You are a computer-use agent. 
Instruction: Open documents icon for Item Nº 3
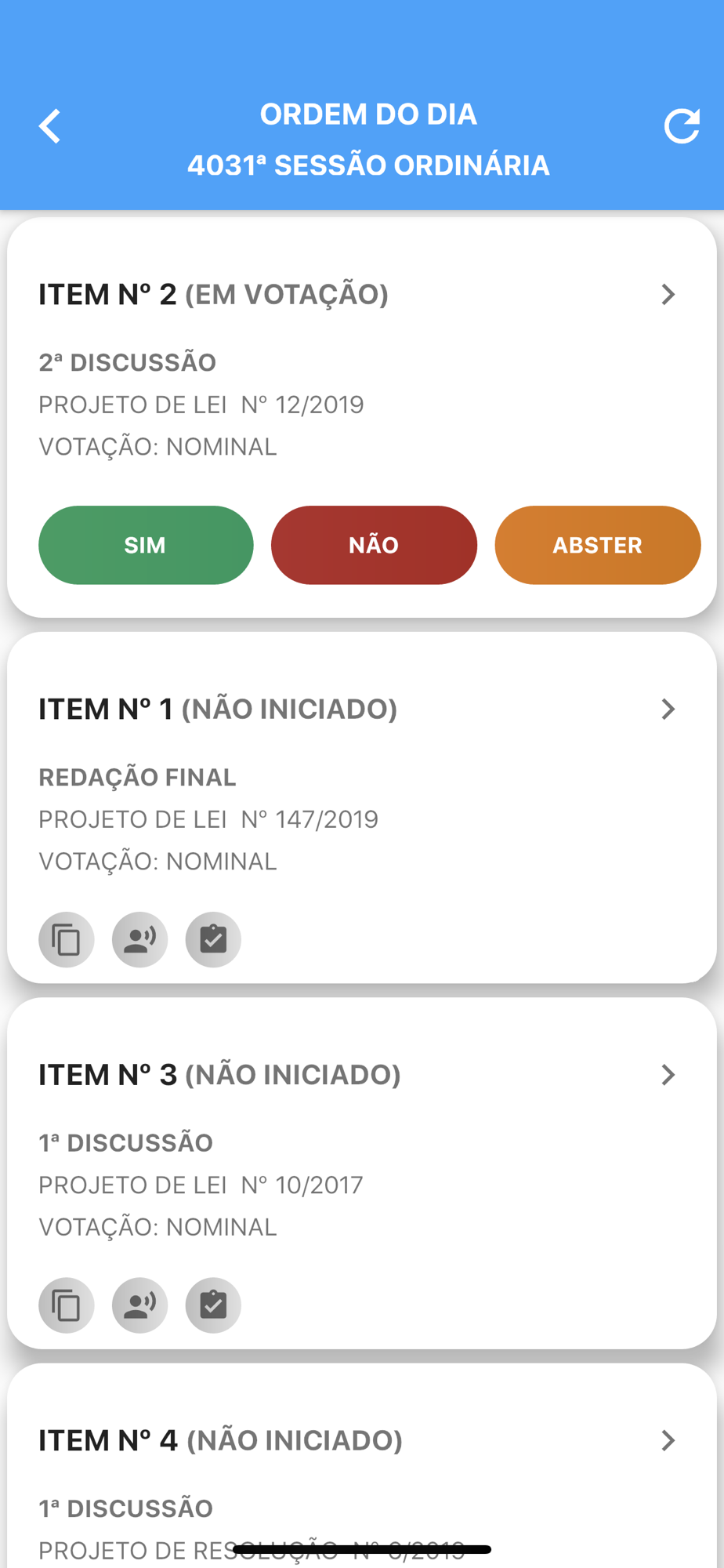click(x=67, y=1305)
